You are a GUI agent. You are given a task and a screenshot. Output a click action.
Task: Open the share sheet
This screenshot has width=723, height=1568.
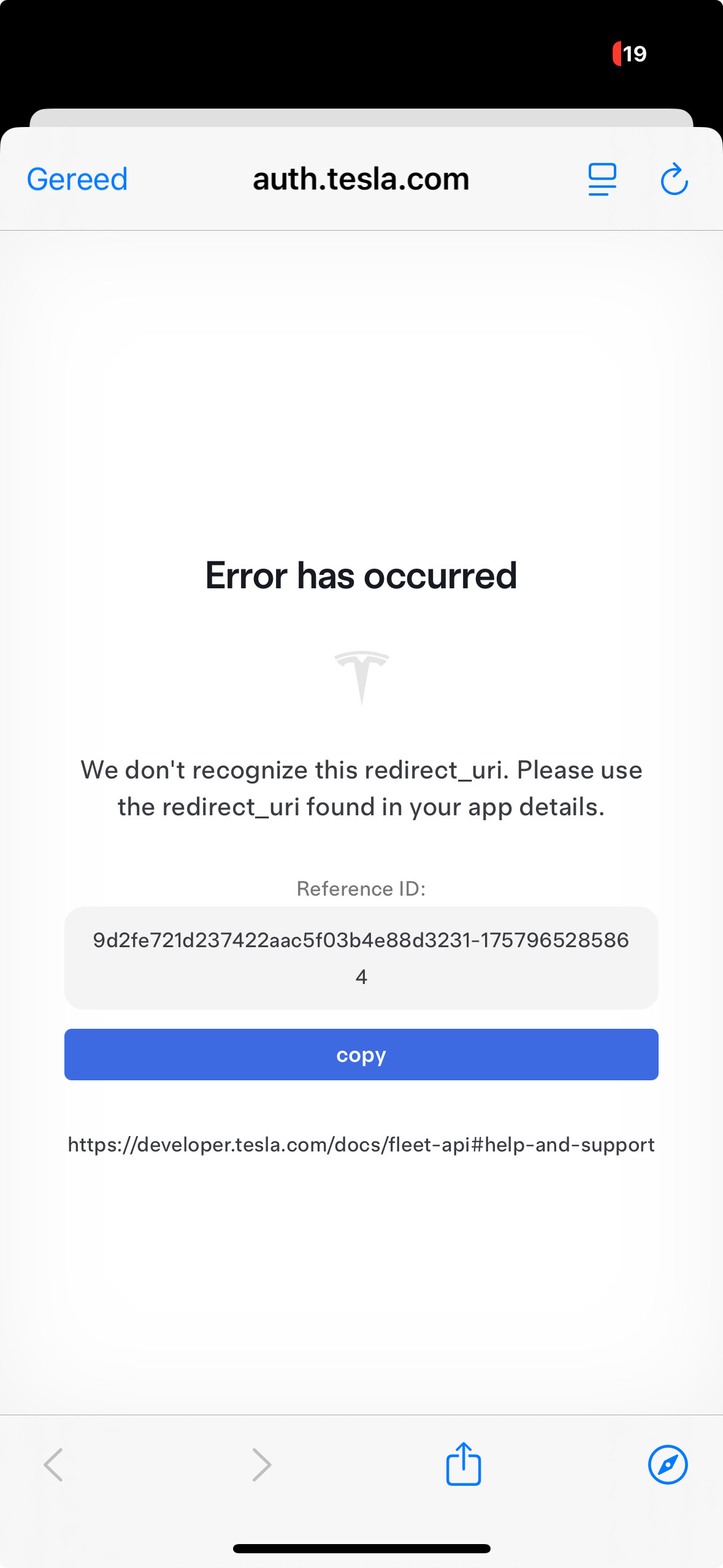464,1464
